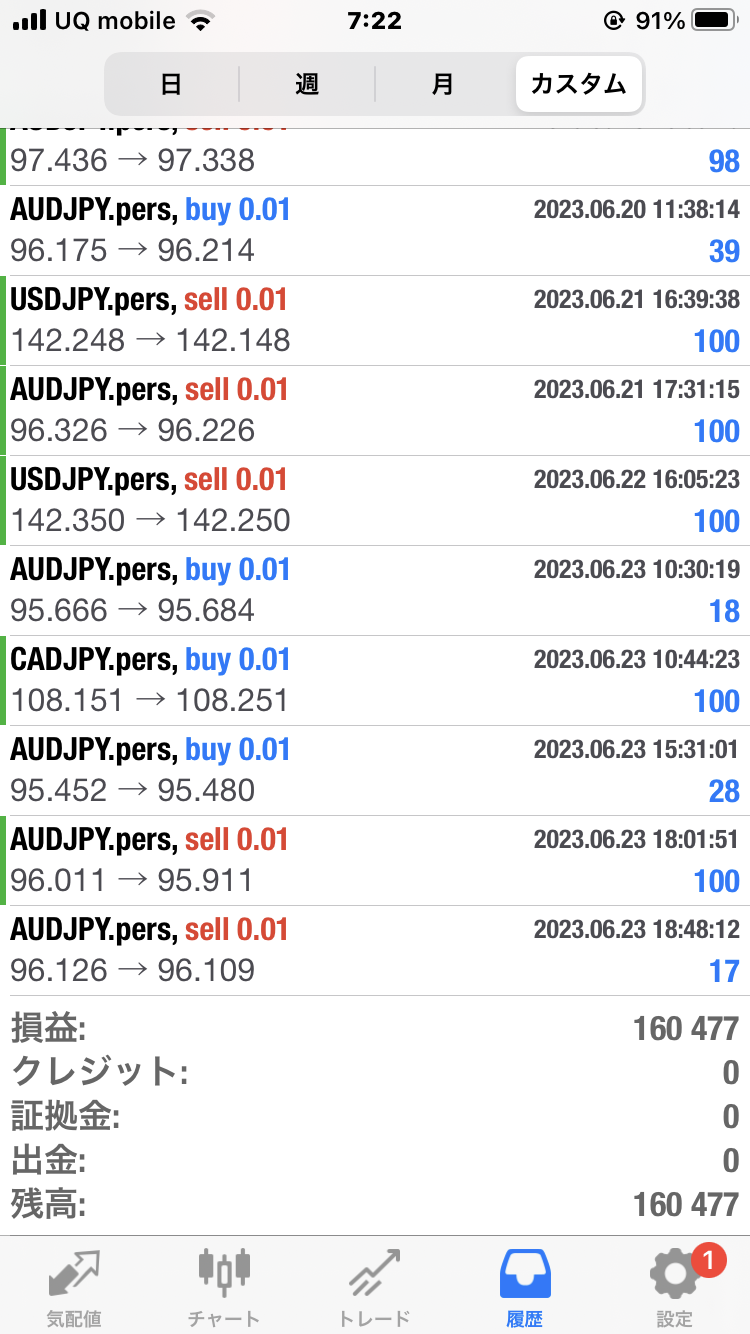This screenshot has width=750, height=1334.
Task: Open the 履歴 tab
Action: tap(524, 1284)
